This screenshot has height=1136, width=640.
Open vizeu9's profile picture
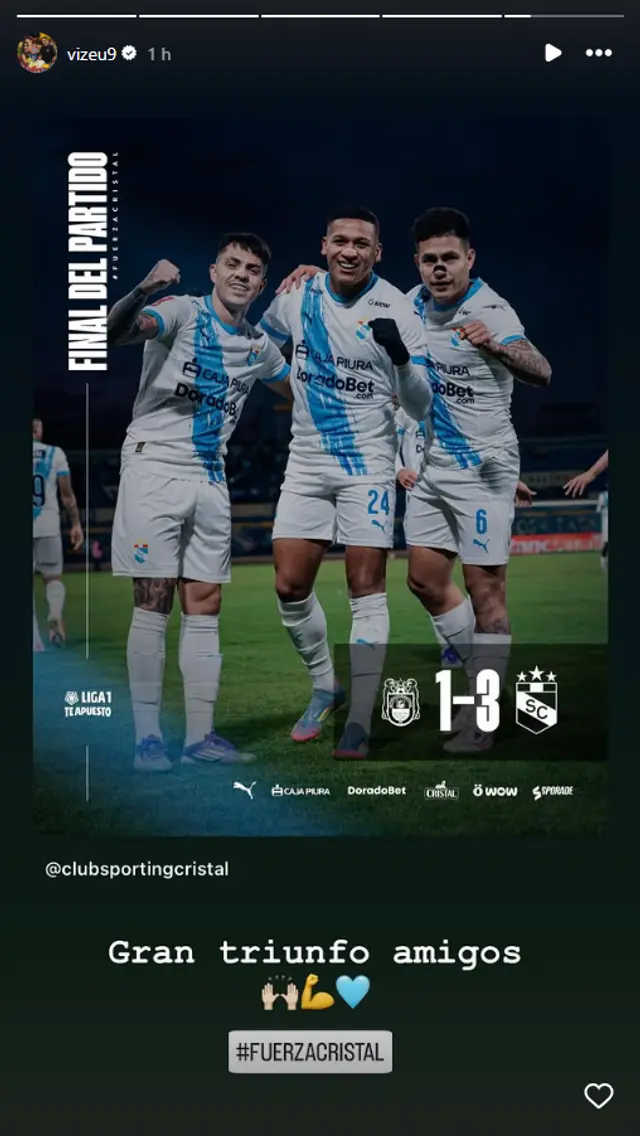pyautogui.click(x=37, y=53)
